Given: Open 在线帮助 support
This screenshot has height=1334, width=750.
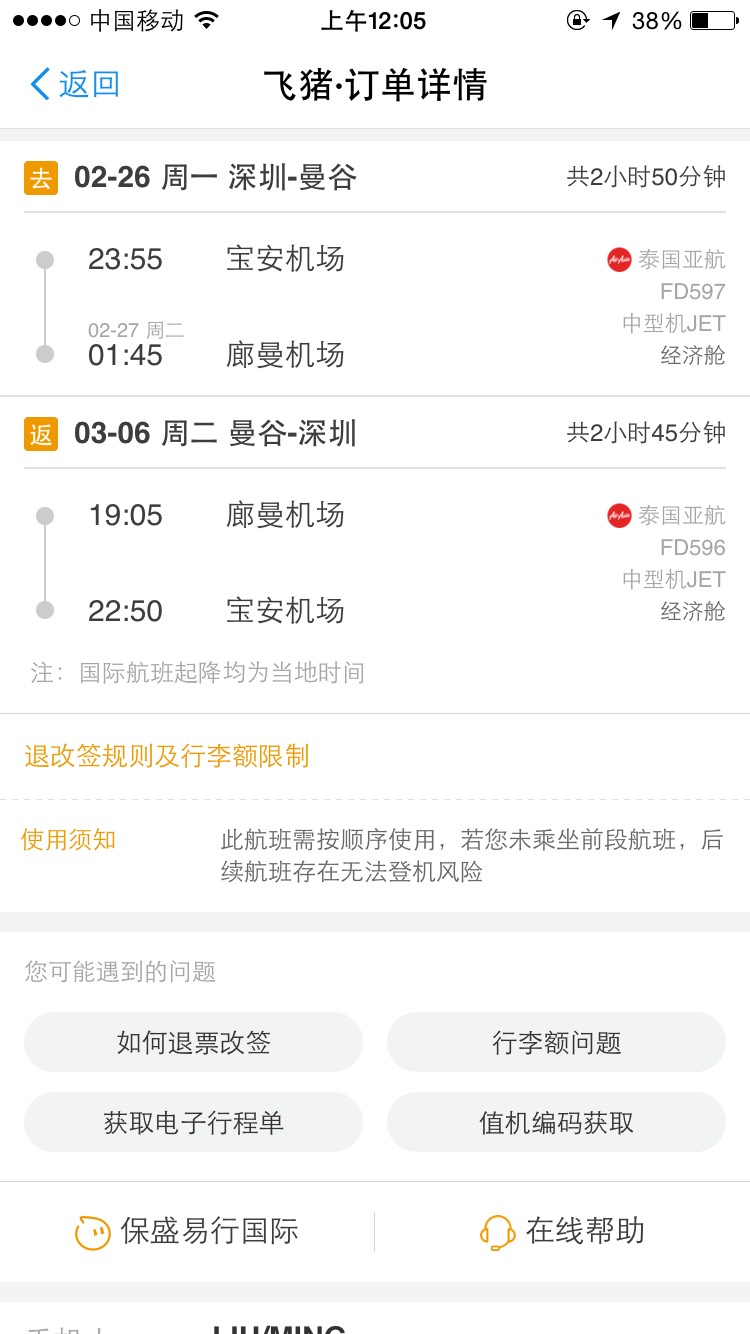Looking at the screenshot, I should coord(563,1231).
